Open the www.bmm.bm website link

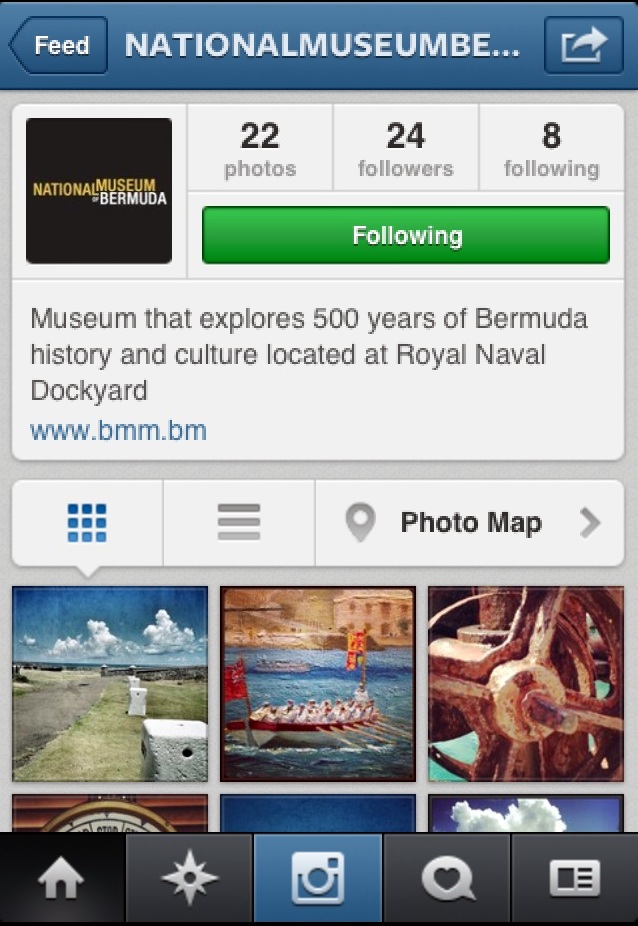119,431
